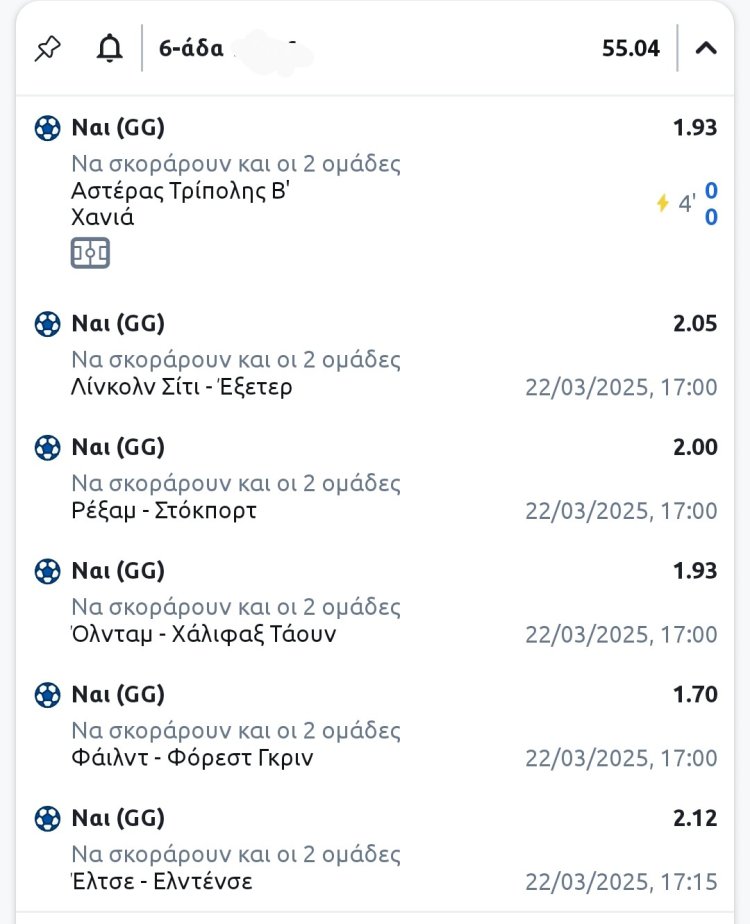Collapse the 6-άδα bet details
The image size is (750, 924).
pos(706,48)
